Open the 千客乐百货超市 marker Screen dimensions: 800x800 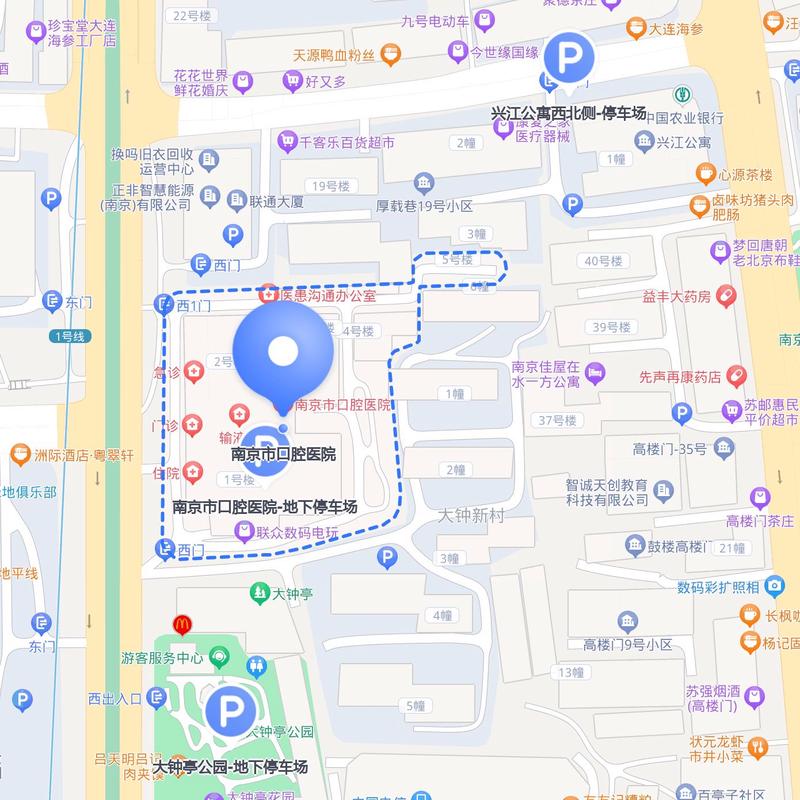pos(287,143)
